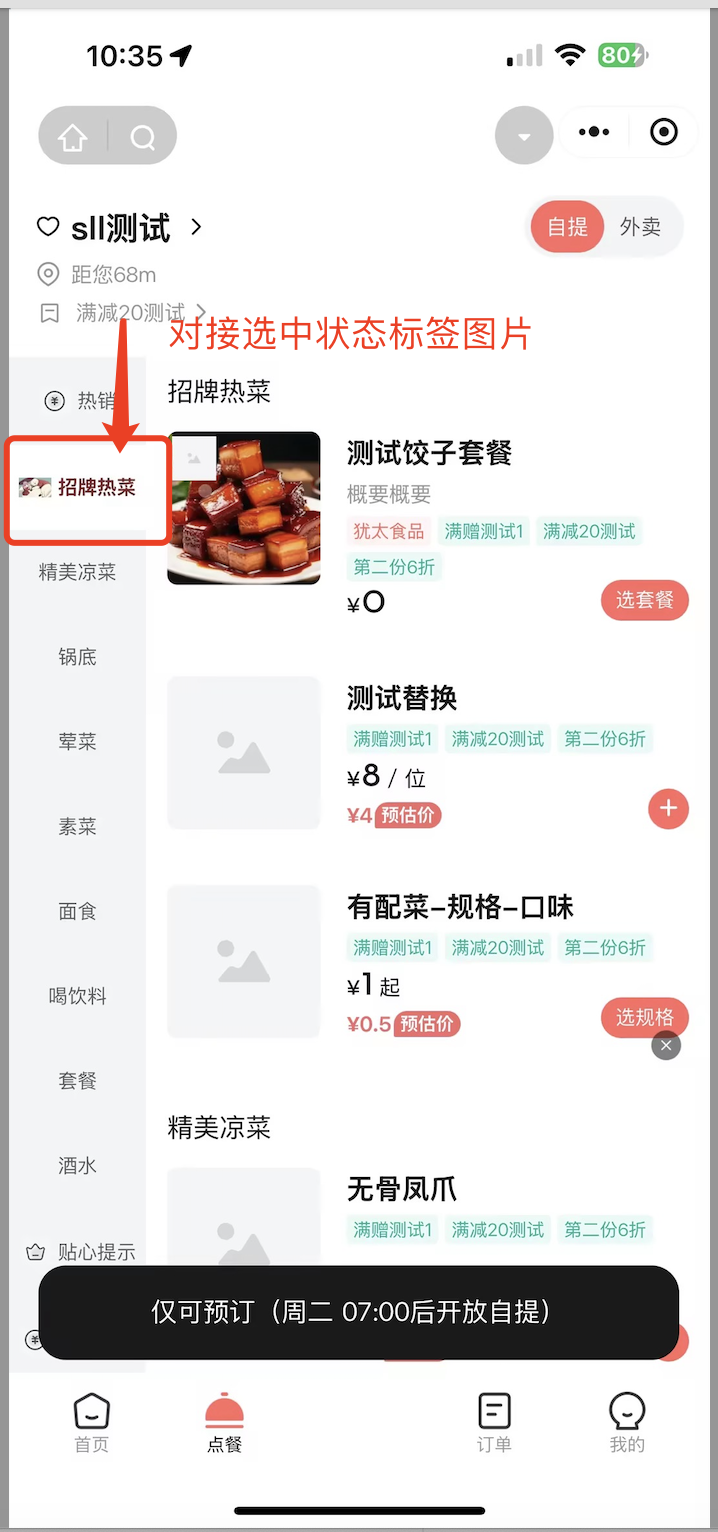Switch to 外卖 delivery mode

[640, 227]
